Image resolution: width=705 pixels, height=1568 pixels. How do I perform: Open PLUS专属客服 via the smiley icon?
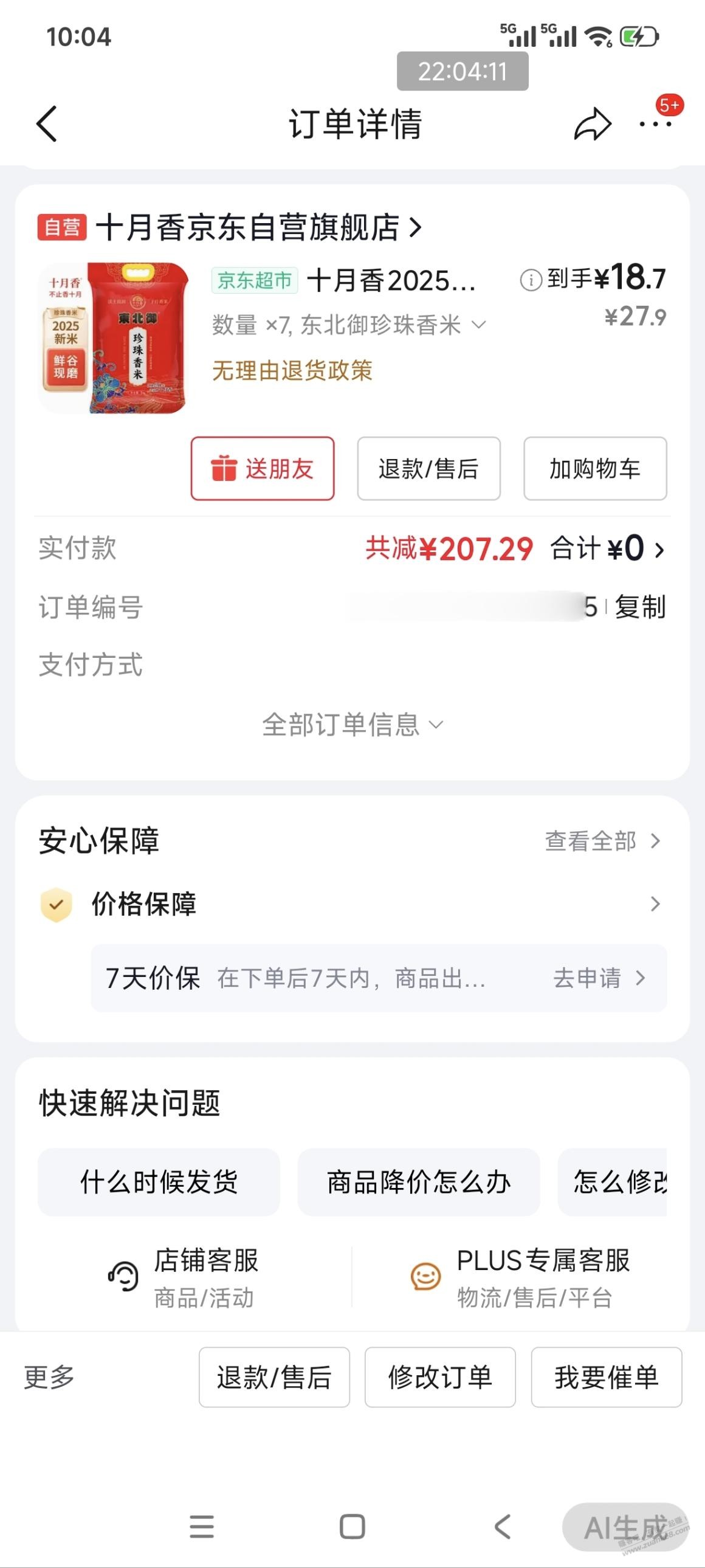pos(426,1276)
